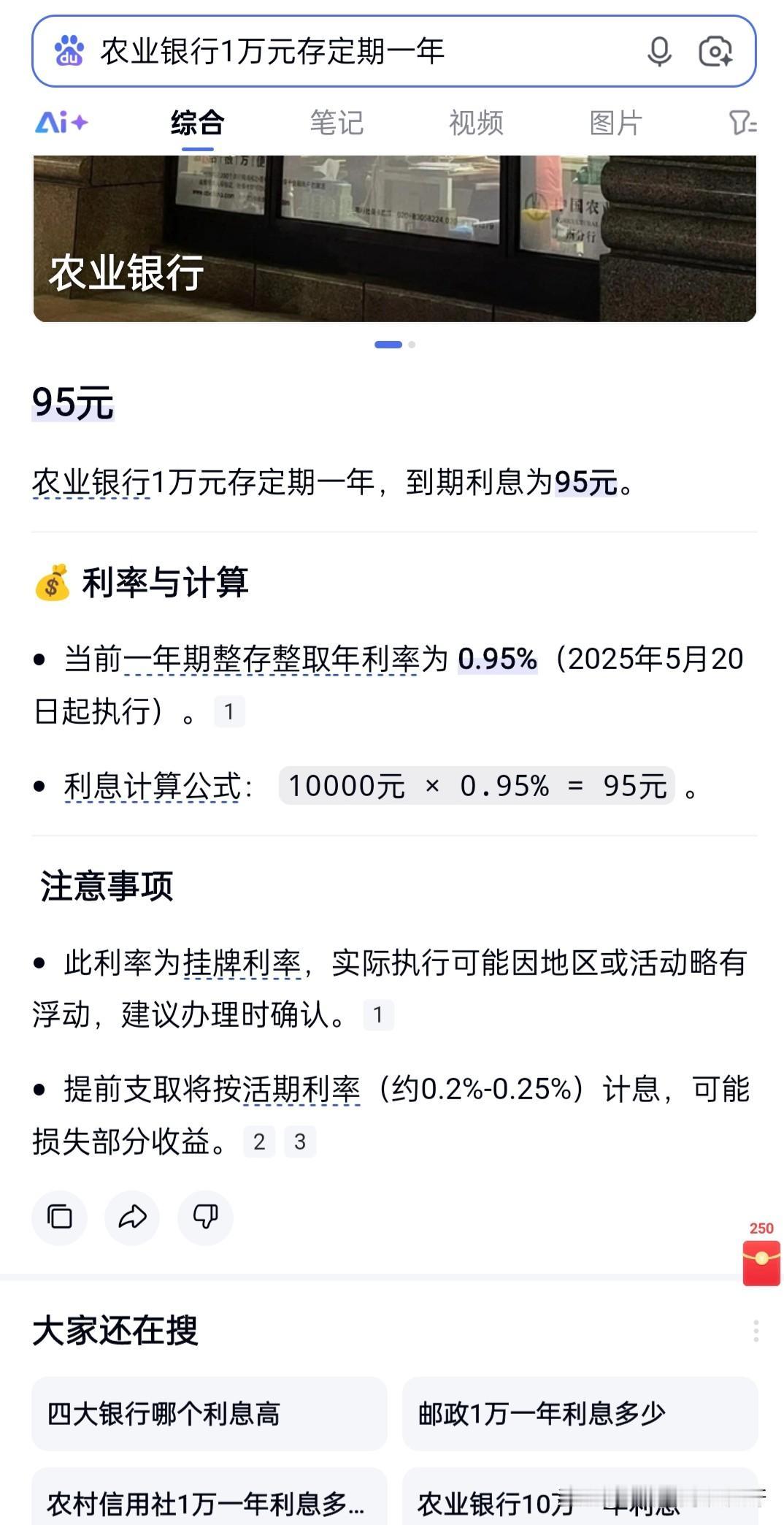Switch to the 视频 tab

click(476, 122)
